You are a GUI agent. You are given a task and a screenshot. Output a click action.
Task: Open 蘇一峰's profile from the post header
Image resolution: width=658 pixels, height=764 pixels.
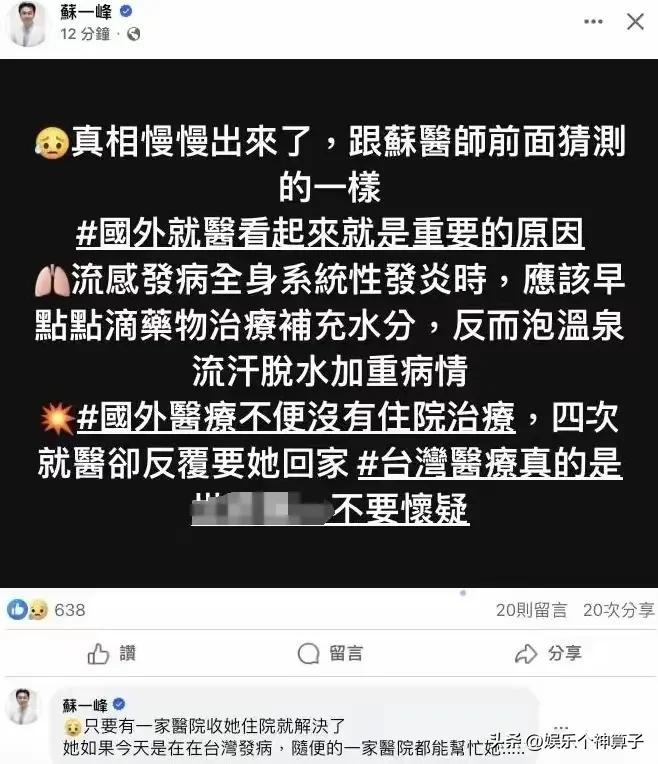coord(84,13)
